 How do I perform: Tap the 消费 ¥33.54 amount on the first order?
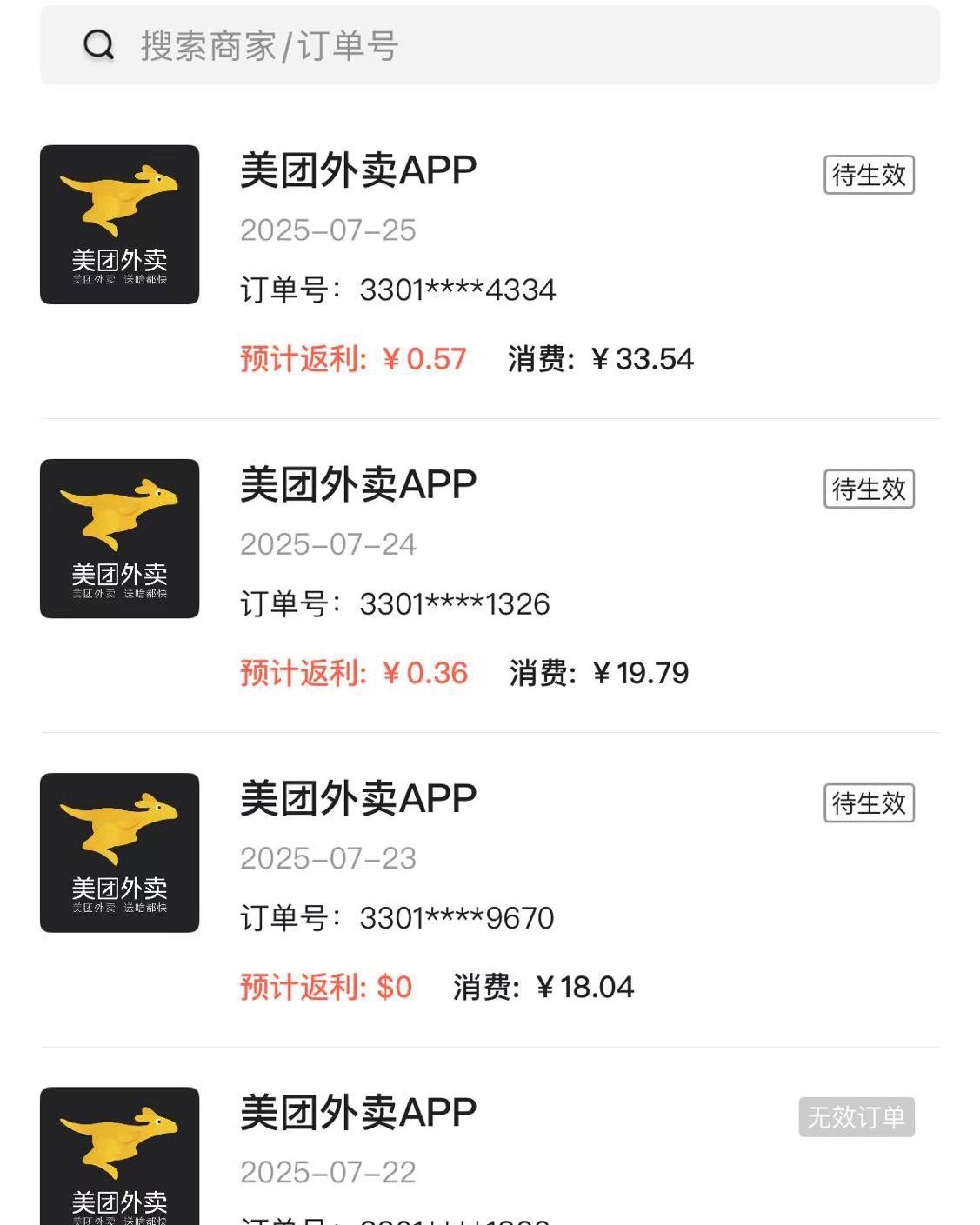598,358
